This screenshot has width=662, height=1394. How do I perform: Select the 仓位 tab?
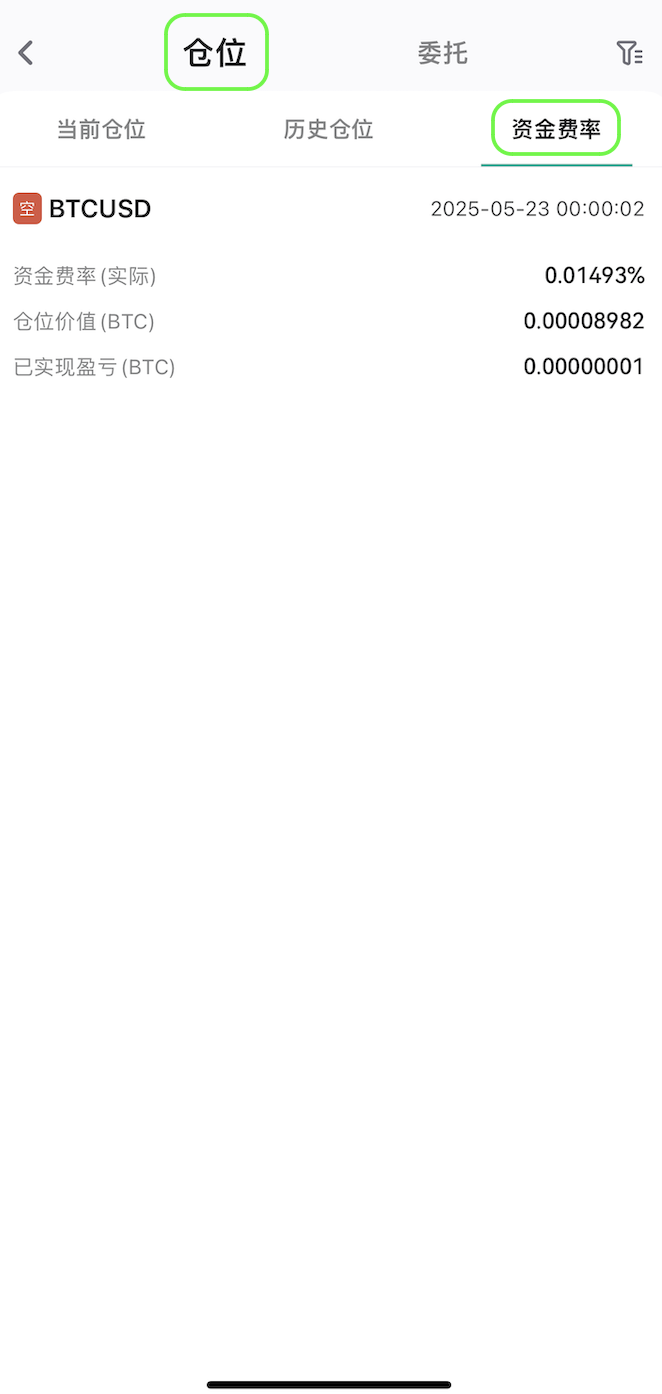point(216,52)
